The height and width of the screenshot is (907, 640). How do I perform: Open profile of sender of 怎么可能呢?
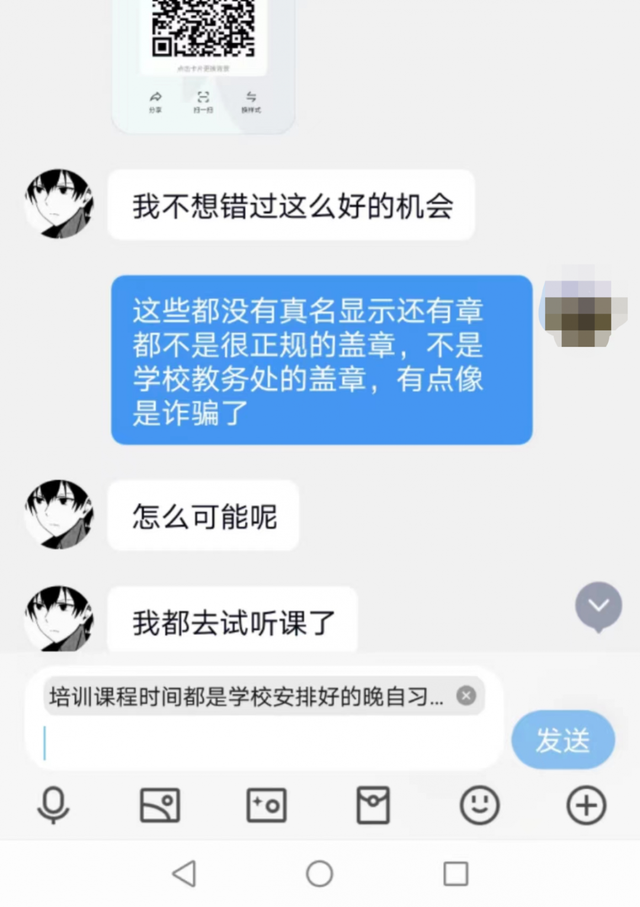[58, 514]
